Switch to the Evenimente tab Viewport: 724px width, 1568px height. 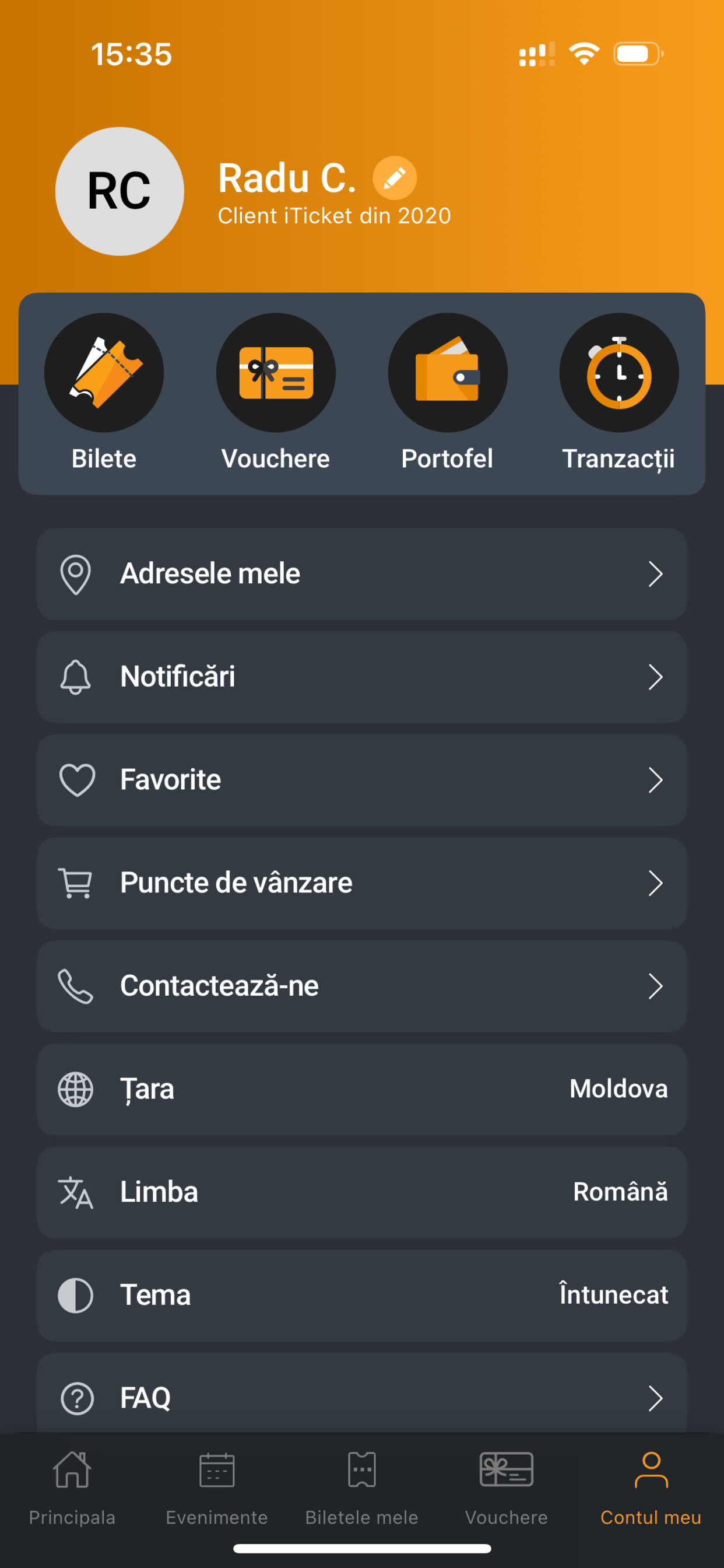point(217,1488)
